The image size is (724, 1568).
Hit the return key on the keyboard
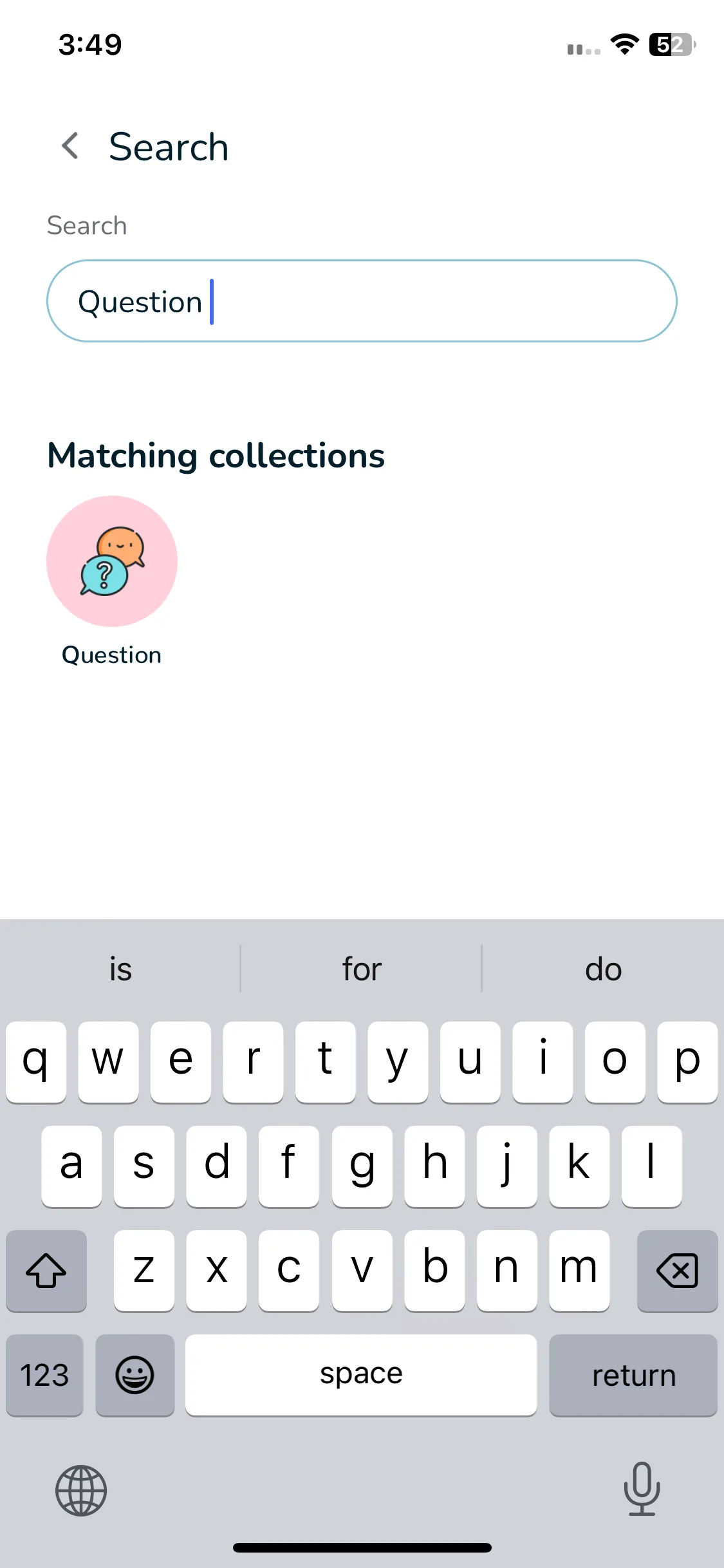pos(633,1376)
